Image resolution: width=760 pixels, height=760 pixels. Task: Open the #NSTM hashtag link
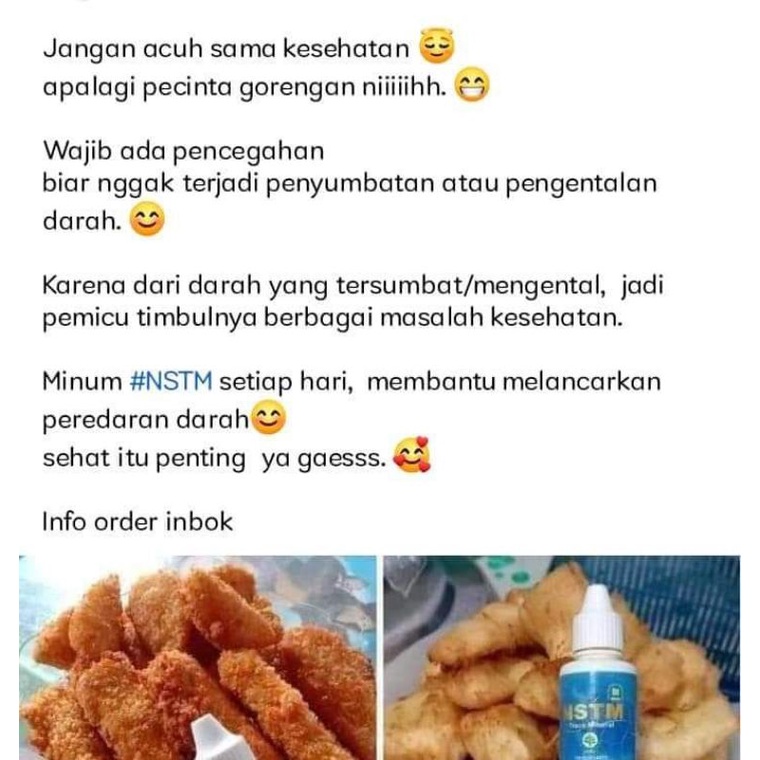pos(171,382)
